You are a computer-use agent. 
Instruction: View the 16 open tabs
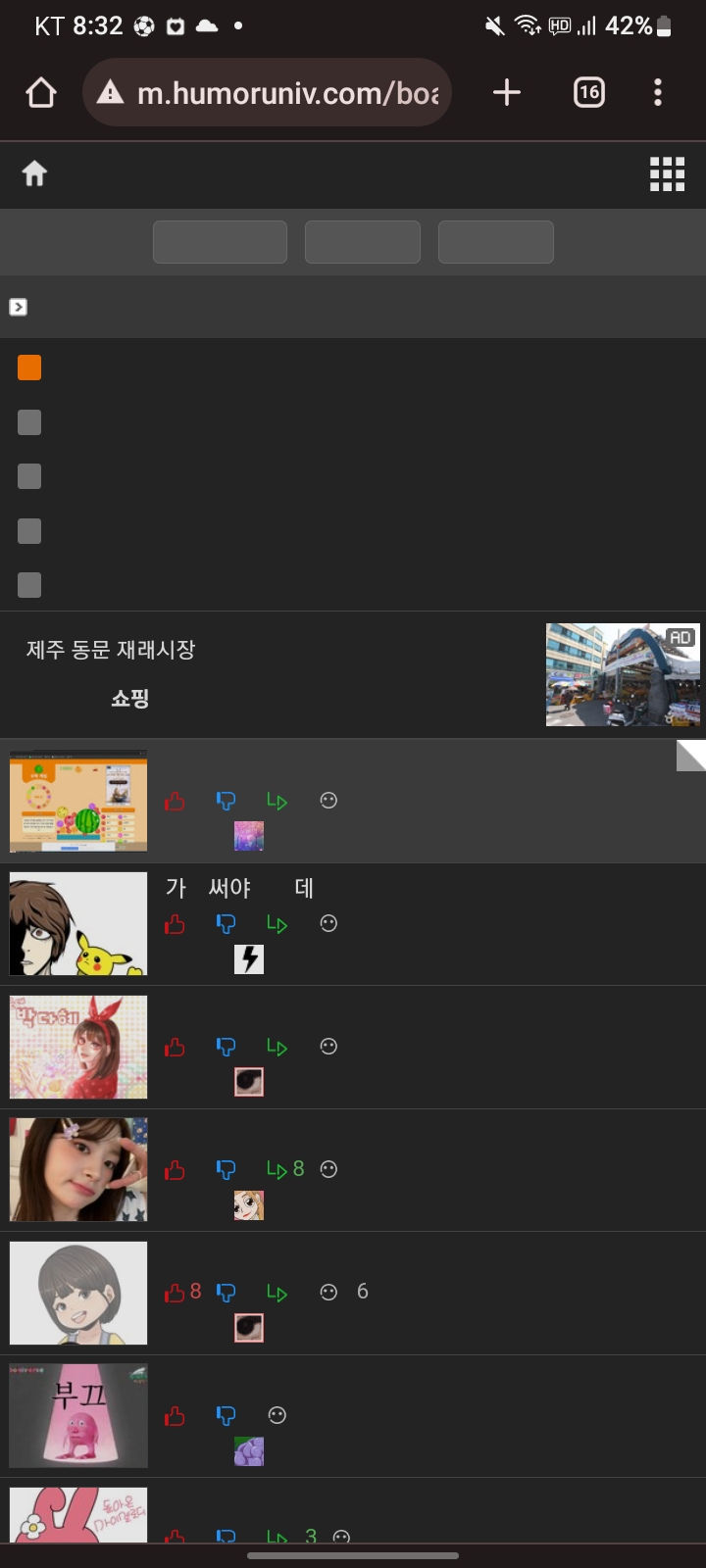point(588,93)
